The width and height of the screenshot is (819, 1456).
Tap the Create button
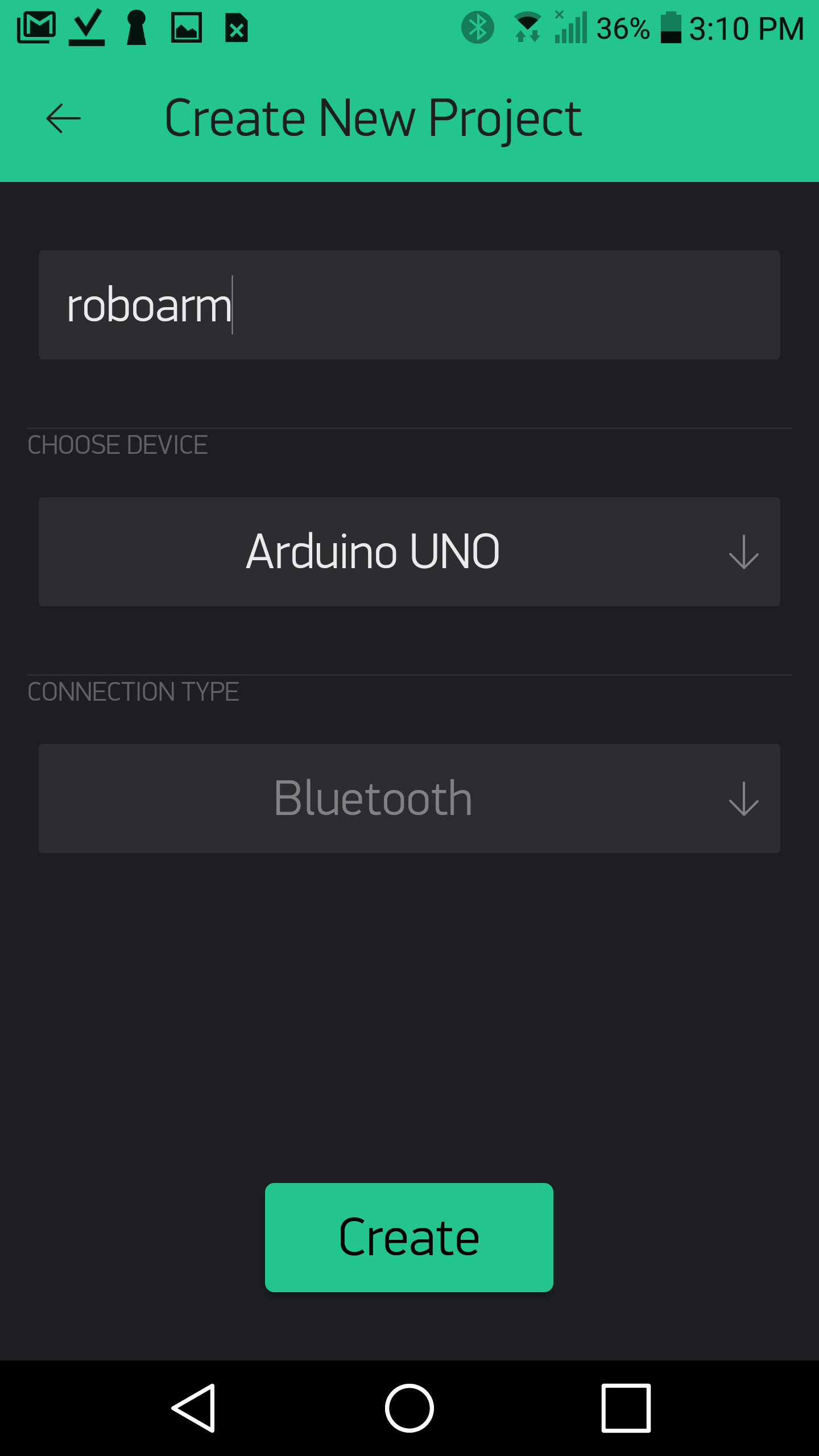click(409, 1238)
